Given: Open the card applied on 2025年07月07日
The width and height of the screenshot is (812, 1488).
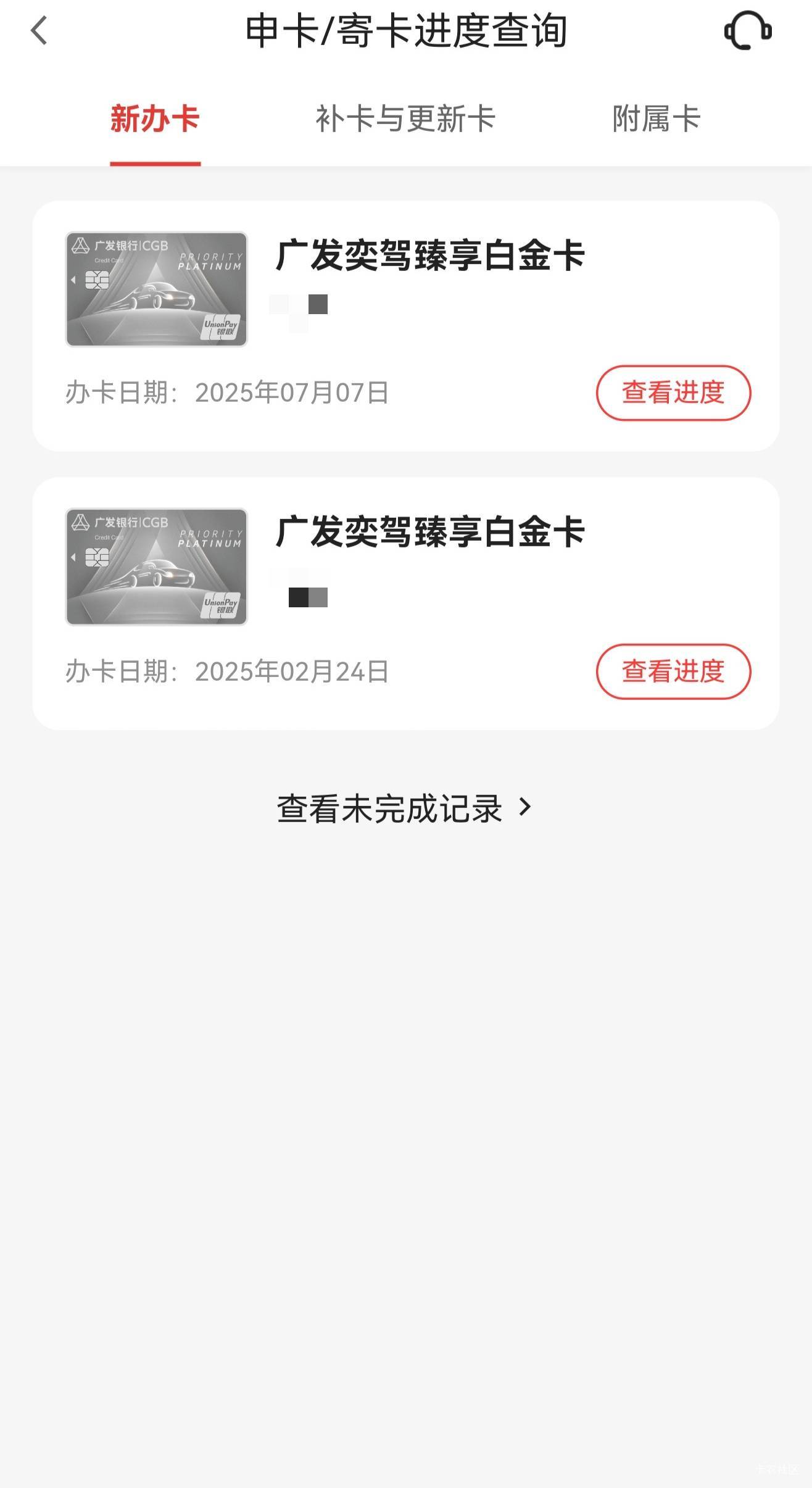Looking at the screenshot, I should (406, 326).
